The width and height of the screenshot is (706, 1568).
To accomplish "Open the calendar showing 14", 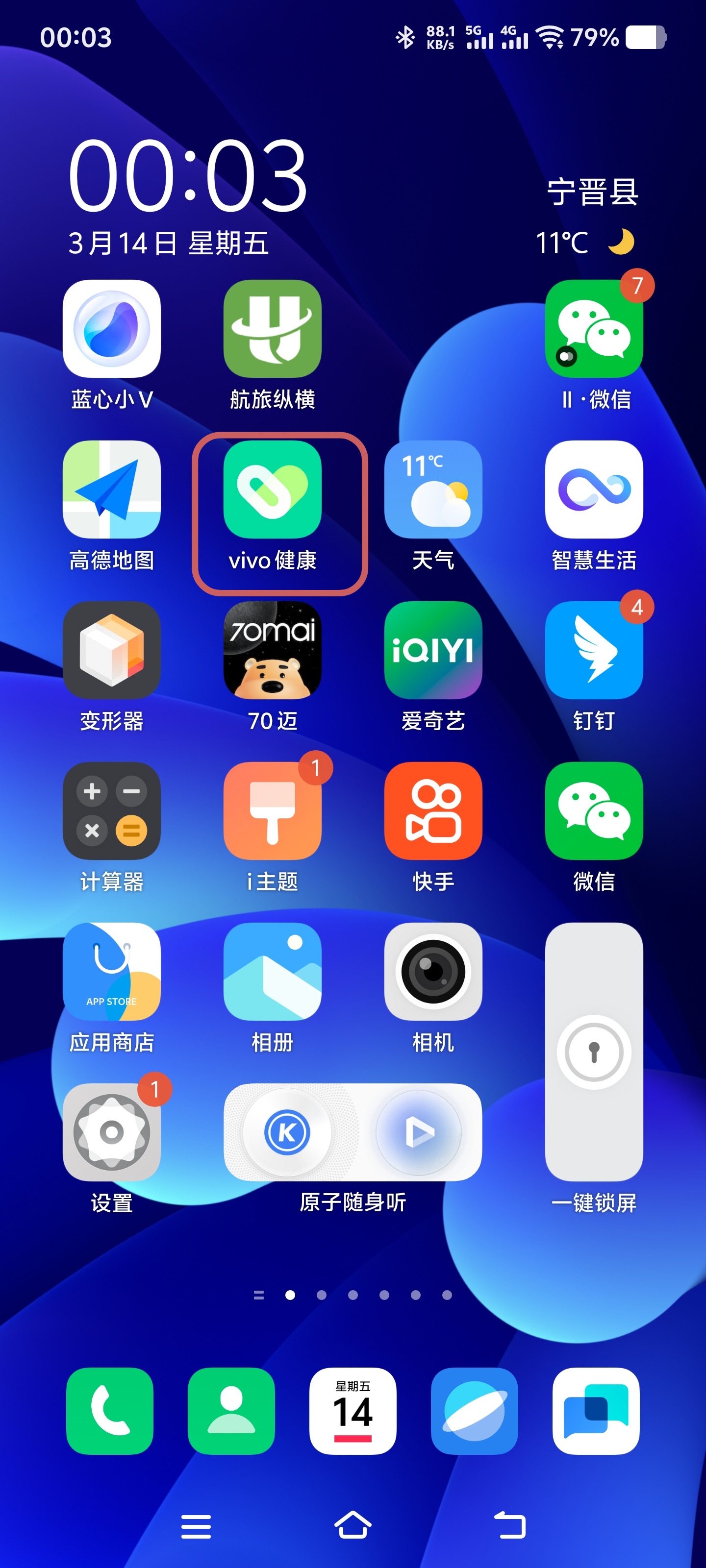I will 353,1412.
